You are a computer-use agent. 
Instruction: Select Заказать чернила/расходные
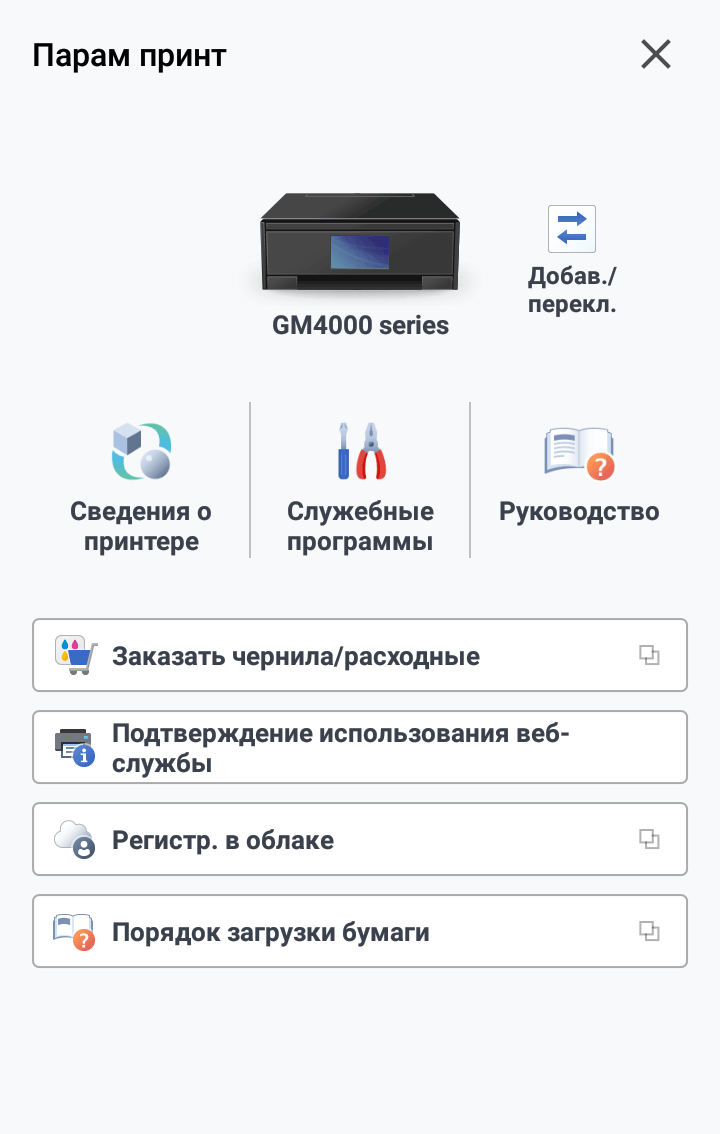point(360,656)
